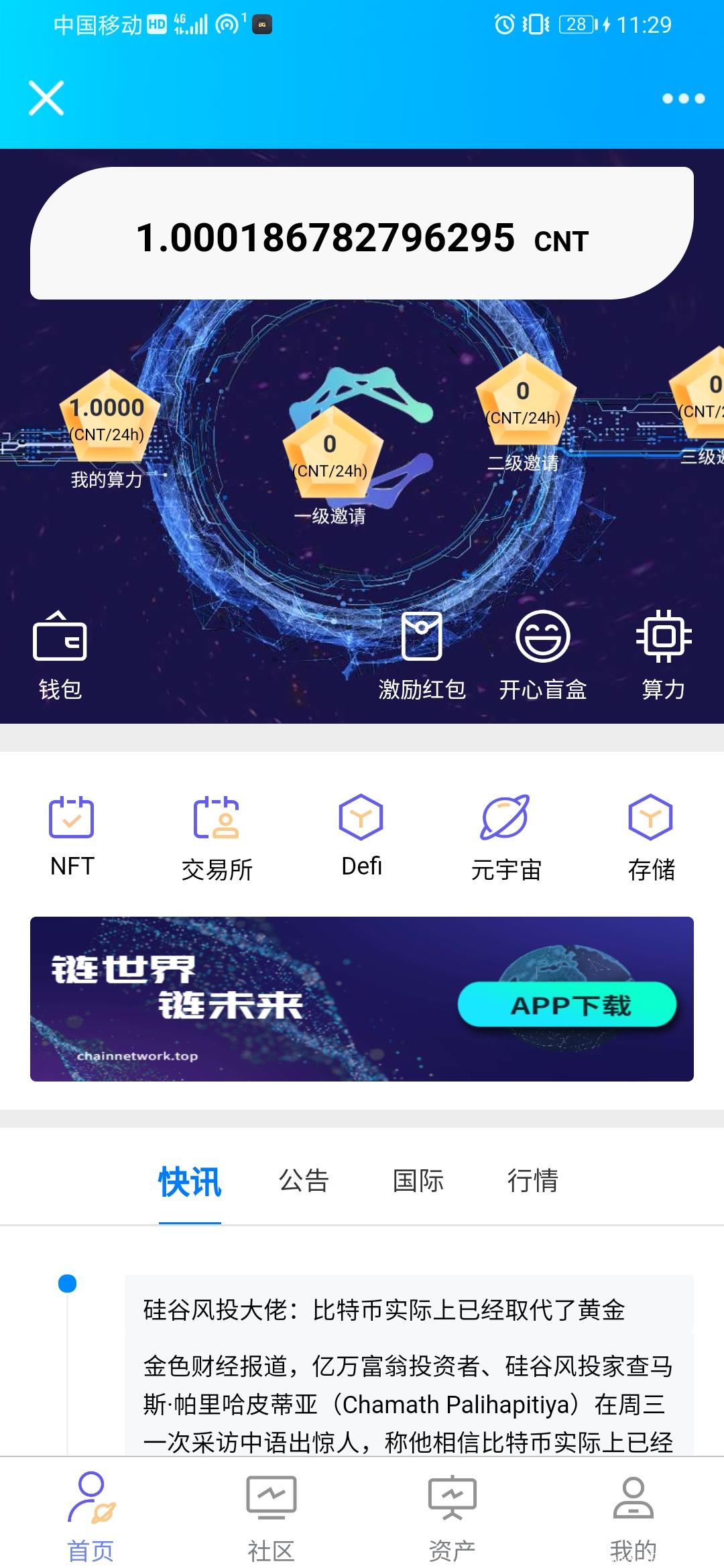Open the Defi section
Screen dimensions: 724x1568
[361, 831]
